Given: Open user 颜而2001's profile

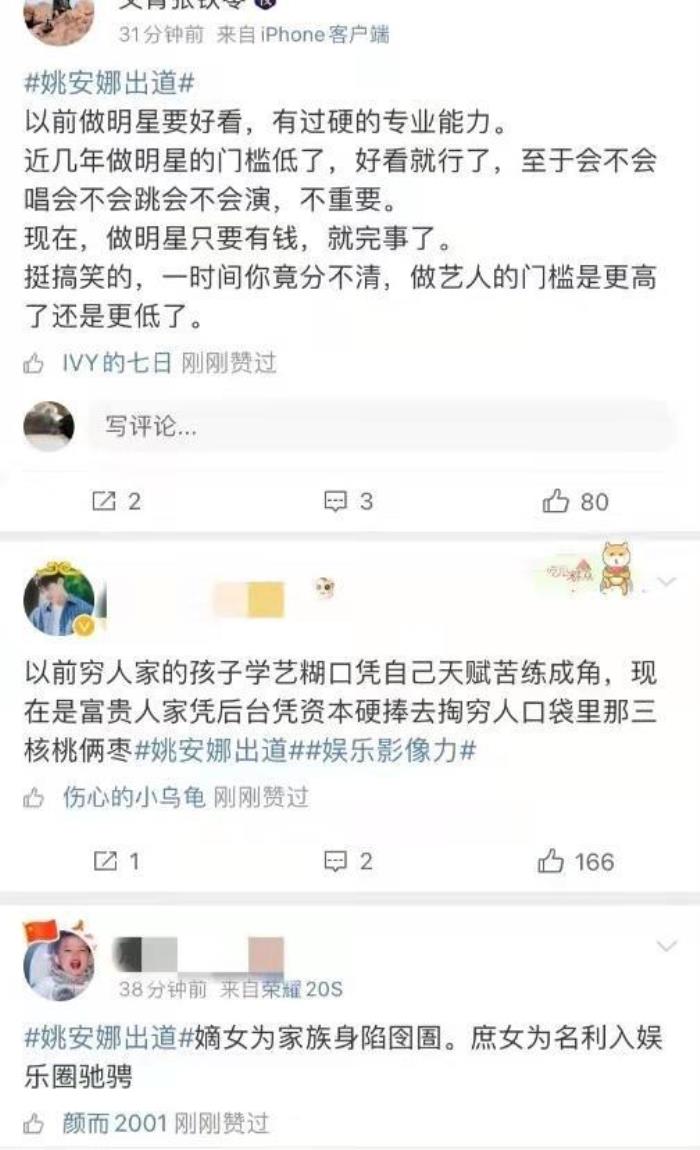Looking at the screenshot, I should point(115,1123).
